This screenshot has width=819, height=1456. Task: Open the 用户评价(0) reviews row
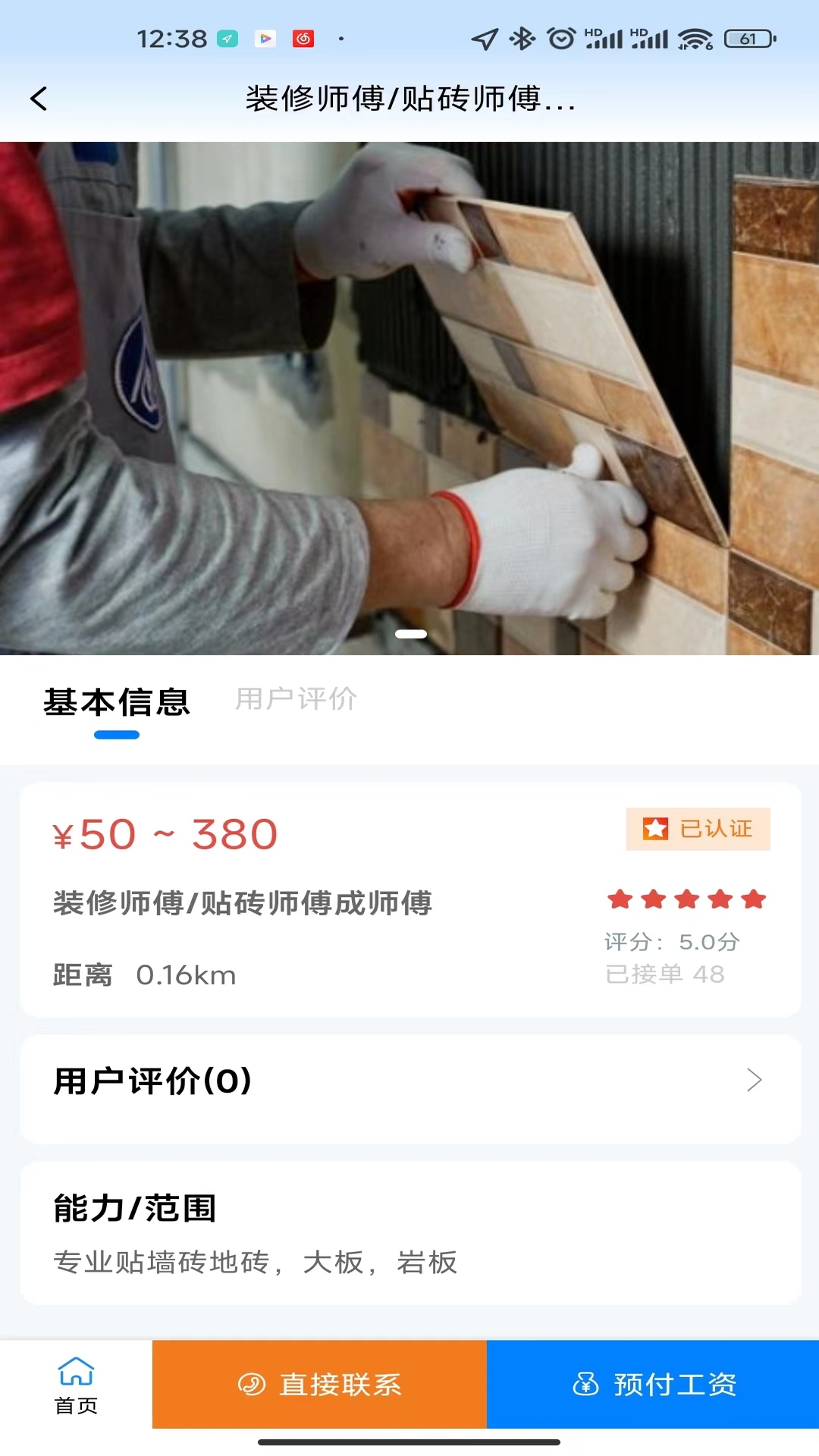click(x=409, y=1081)
